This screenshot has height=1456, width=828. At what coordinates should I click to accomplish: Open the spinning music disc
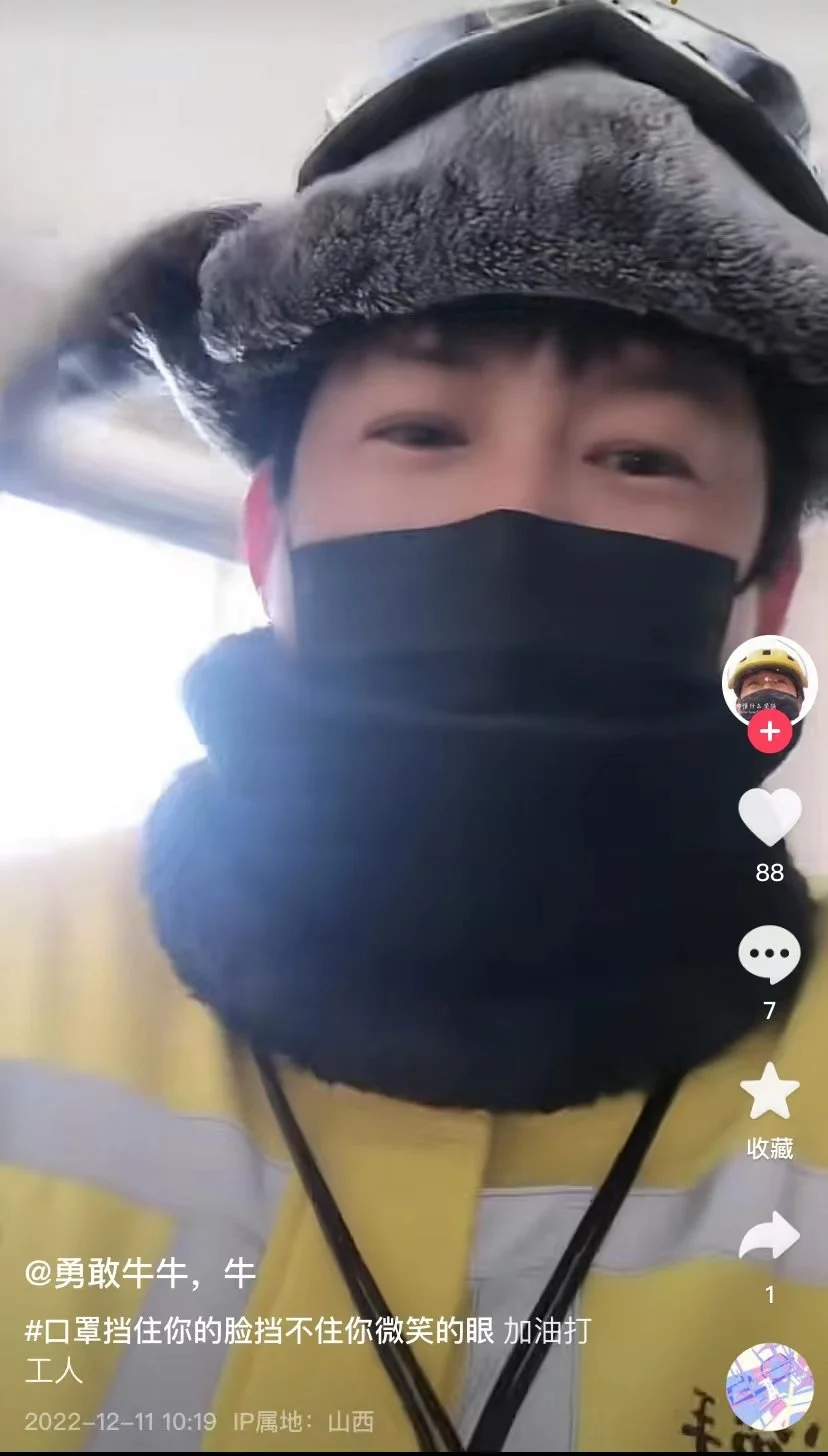769,1387
